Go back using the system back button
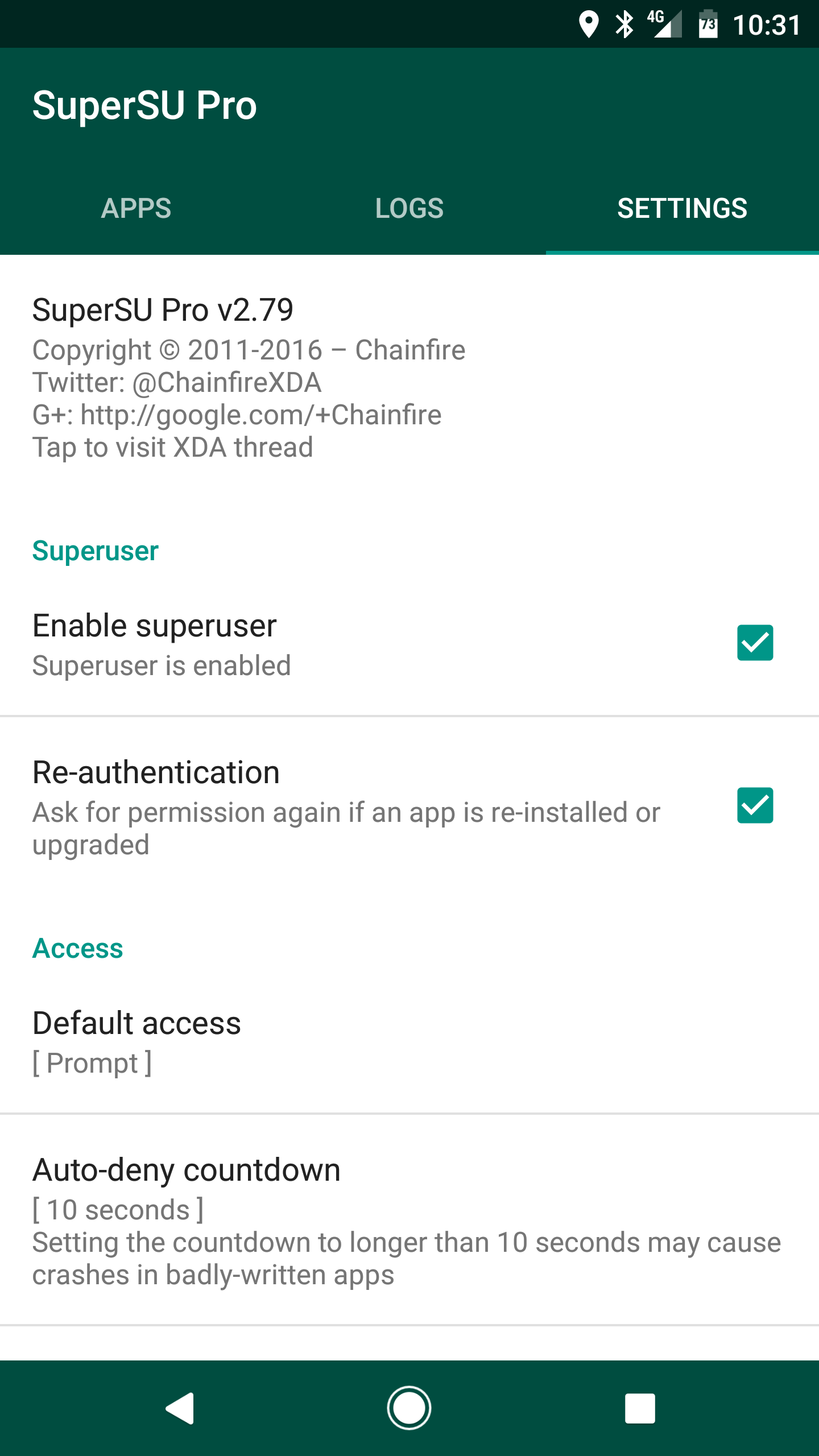This screenshot has height=1456, width=819. coord(180,1408)
